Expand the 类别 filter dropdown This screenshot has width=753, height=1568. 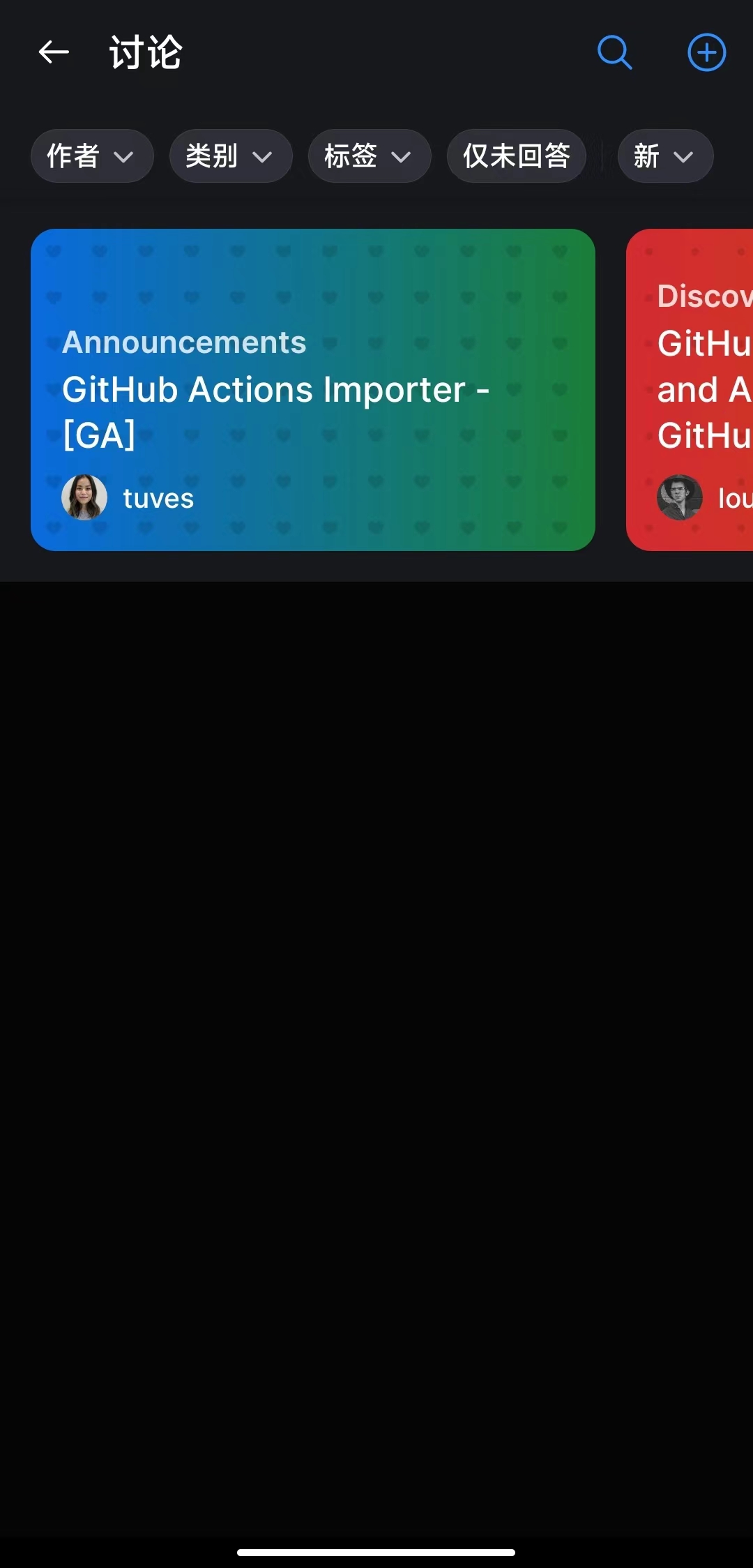point(230,156)
